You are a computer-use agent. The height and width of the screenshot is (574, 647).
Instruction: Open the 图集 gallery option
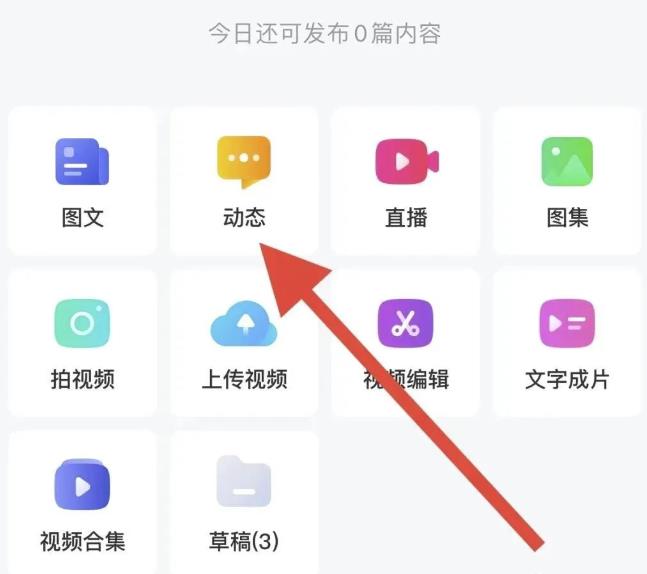[567, 181]
